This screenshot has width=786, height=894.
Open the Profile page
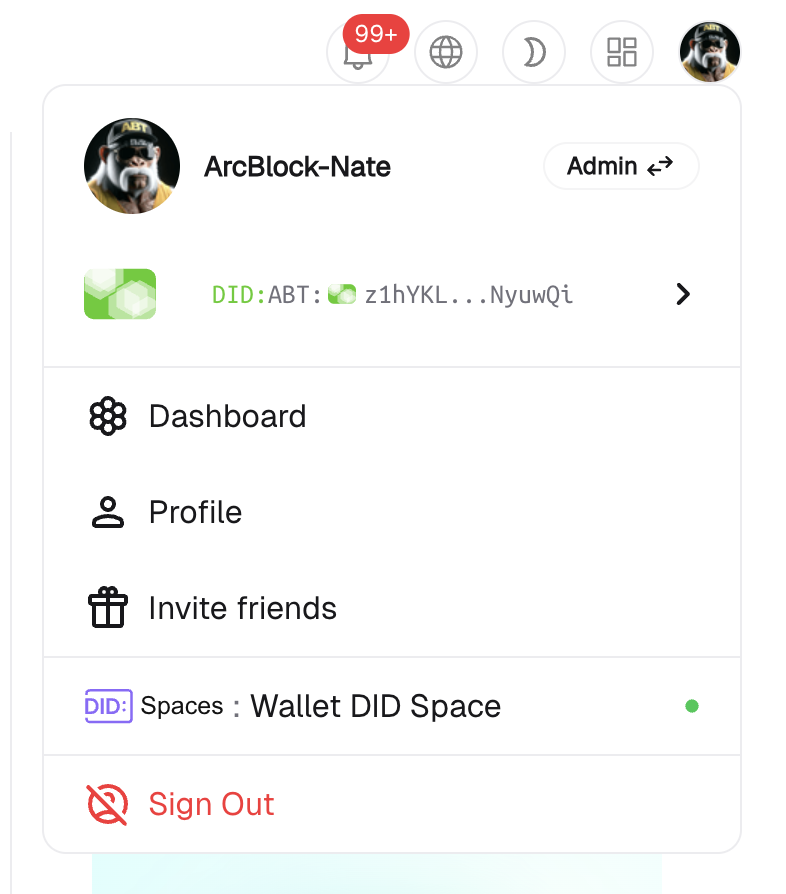point(195,512)
